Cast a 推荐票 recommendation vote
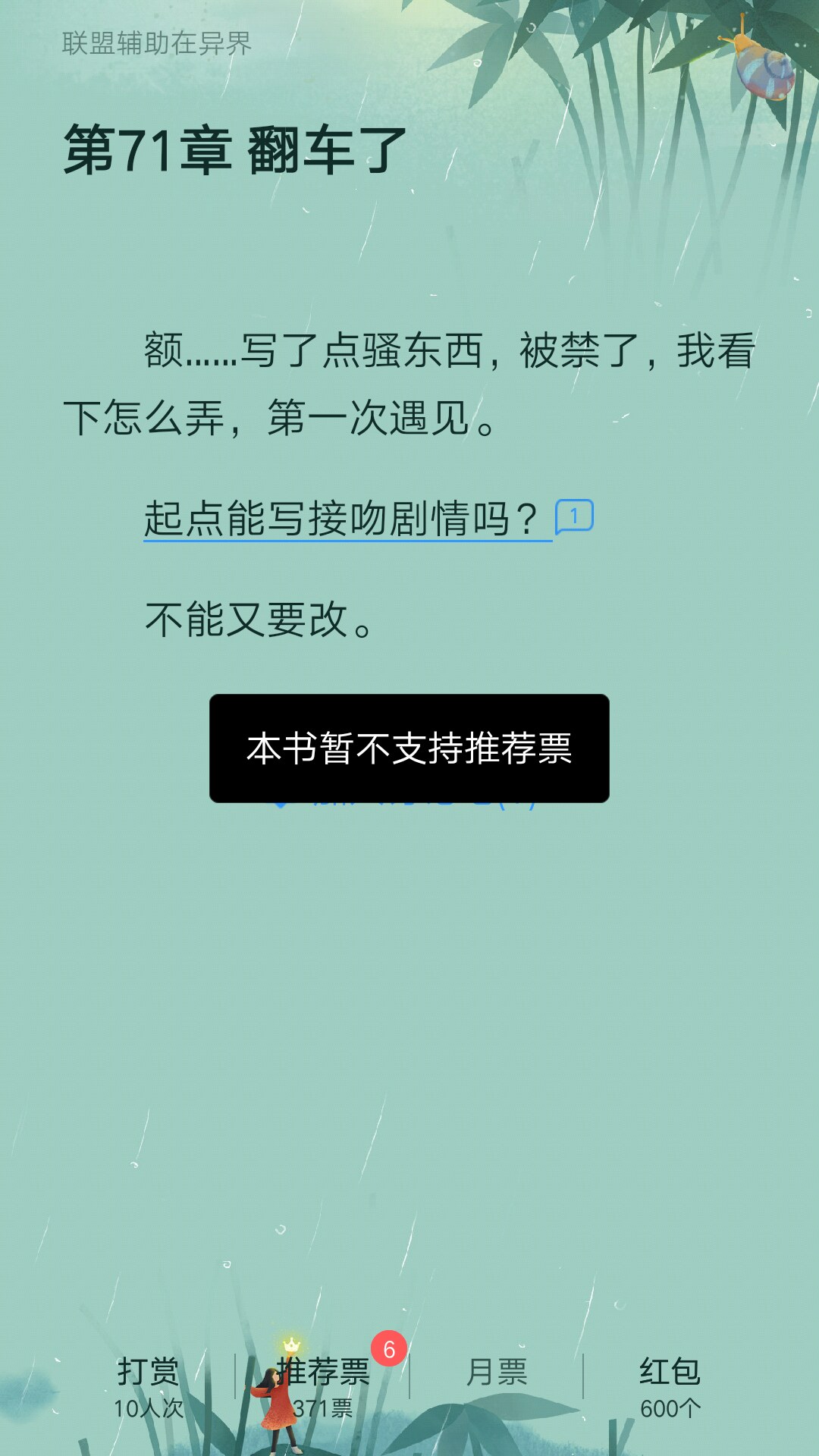This screenshot has height=1456, width=819. coord(323,1388)
